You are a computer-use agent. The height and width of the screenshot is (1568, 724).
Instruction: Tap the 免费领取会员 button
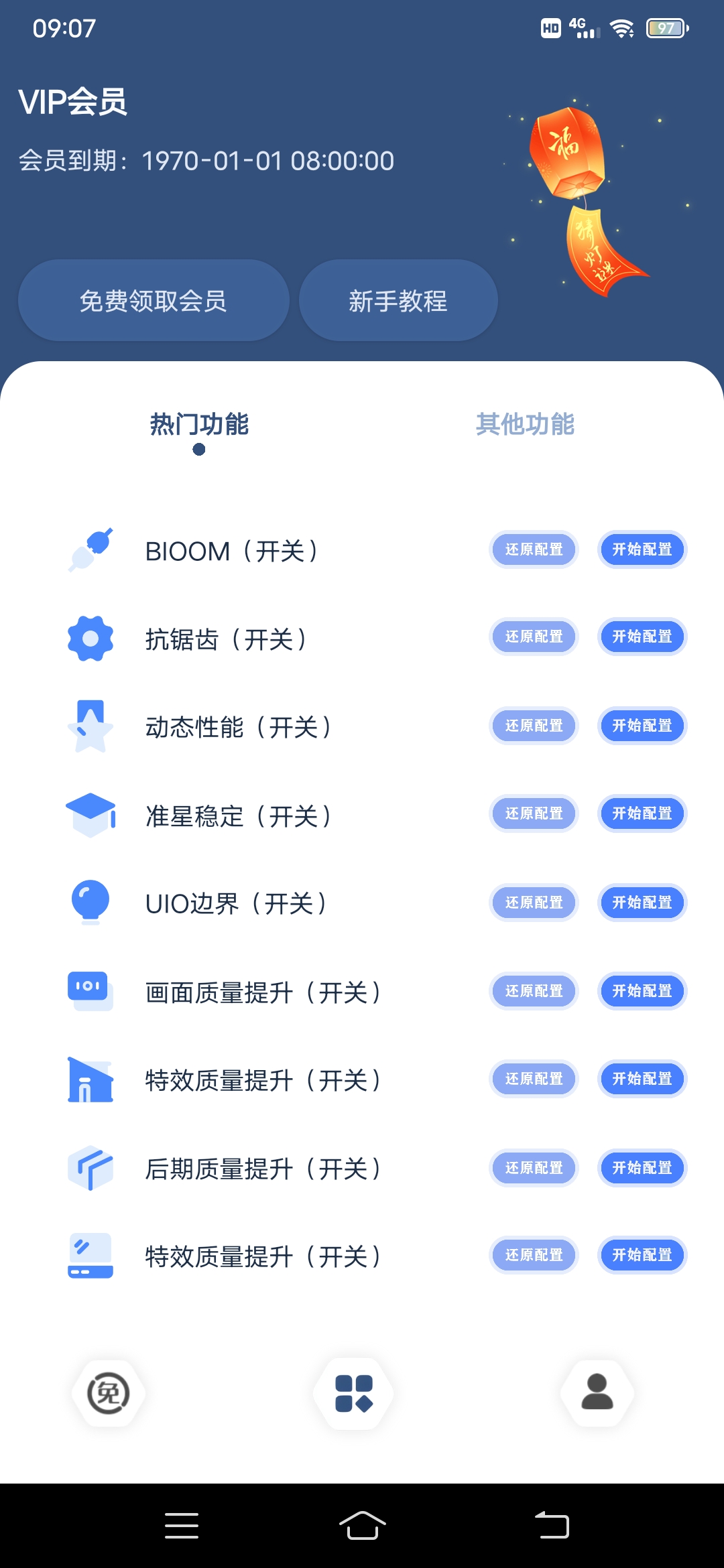coord(154,301)
